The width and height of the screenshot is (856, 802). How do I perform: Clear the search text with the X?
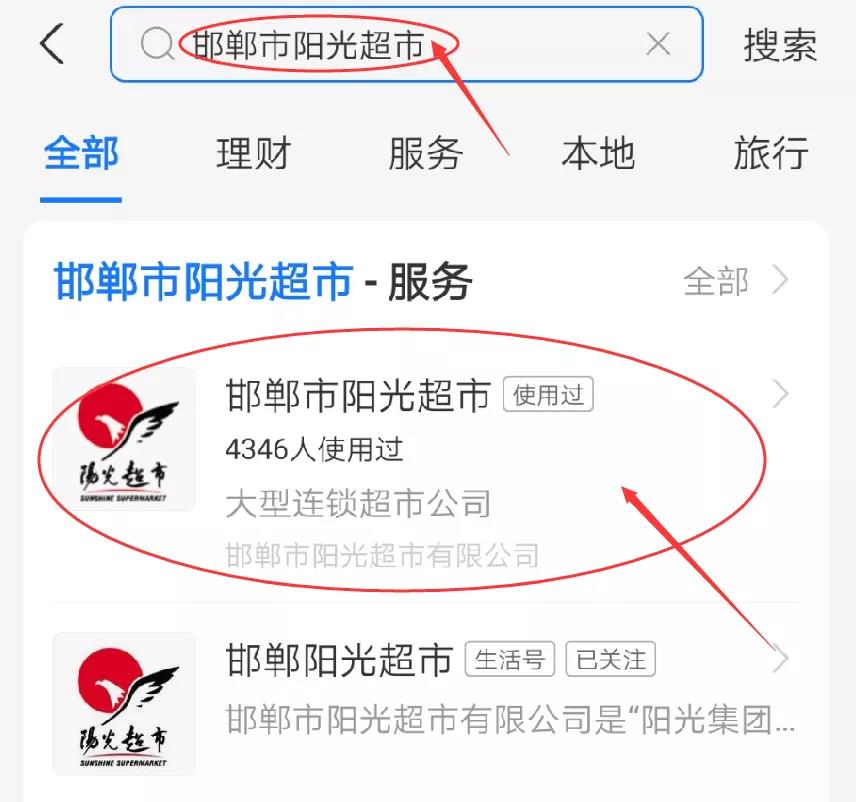click(657, 44)
